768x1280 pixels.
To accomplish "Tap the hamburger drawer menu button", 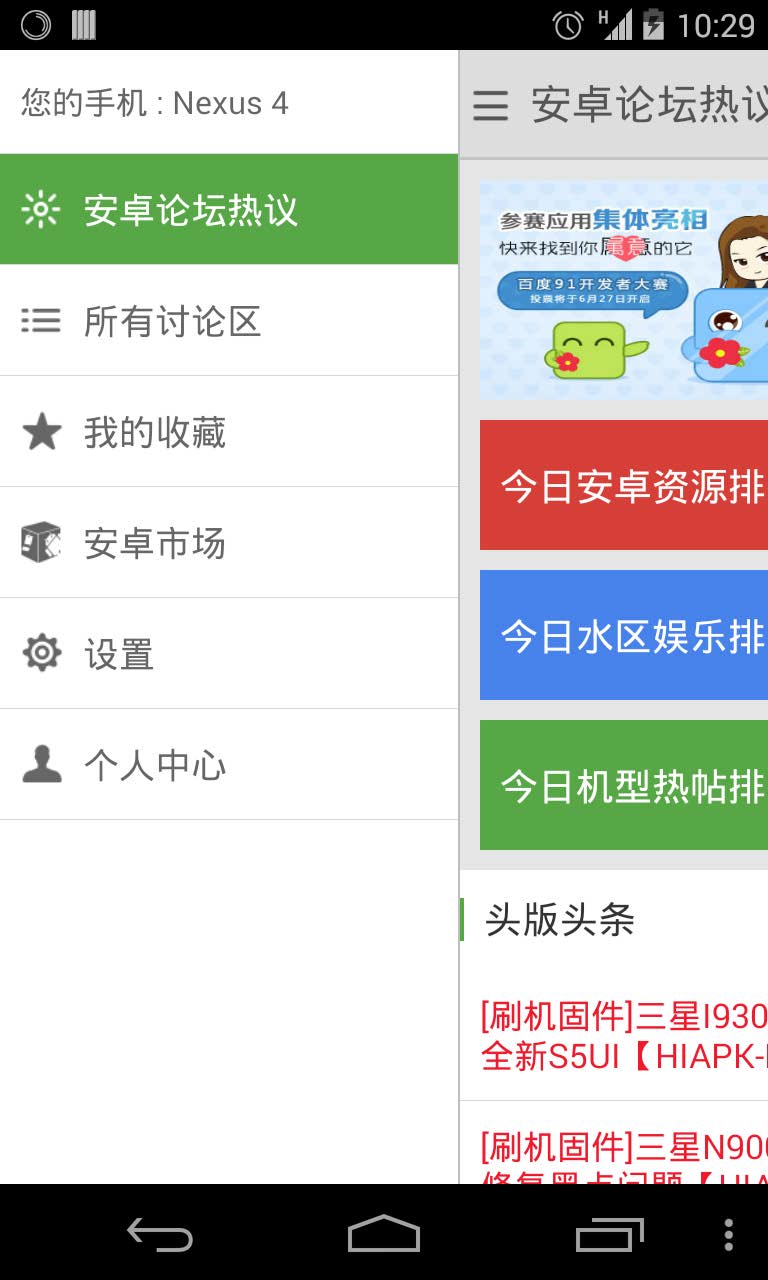I will (x=490, y=105).
